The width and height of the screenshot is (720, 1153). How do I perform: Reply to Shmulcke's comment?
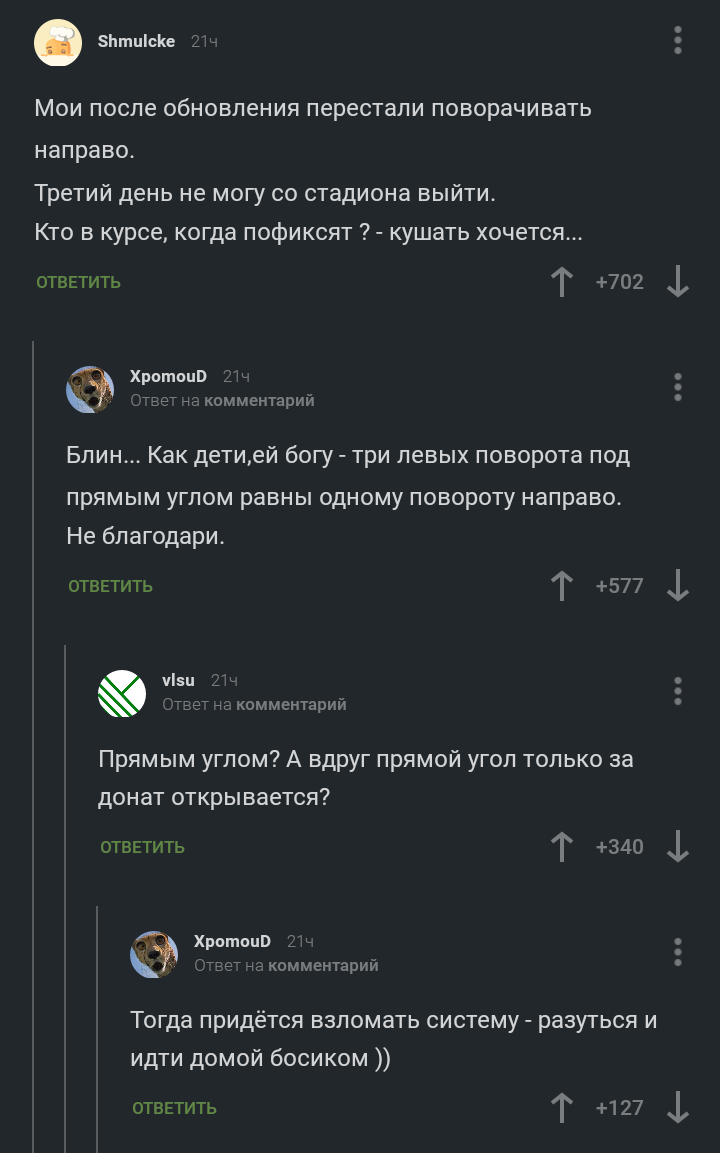(78, 282)
